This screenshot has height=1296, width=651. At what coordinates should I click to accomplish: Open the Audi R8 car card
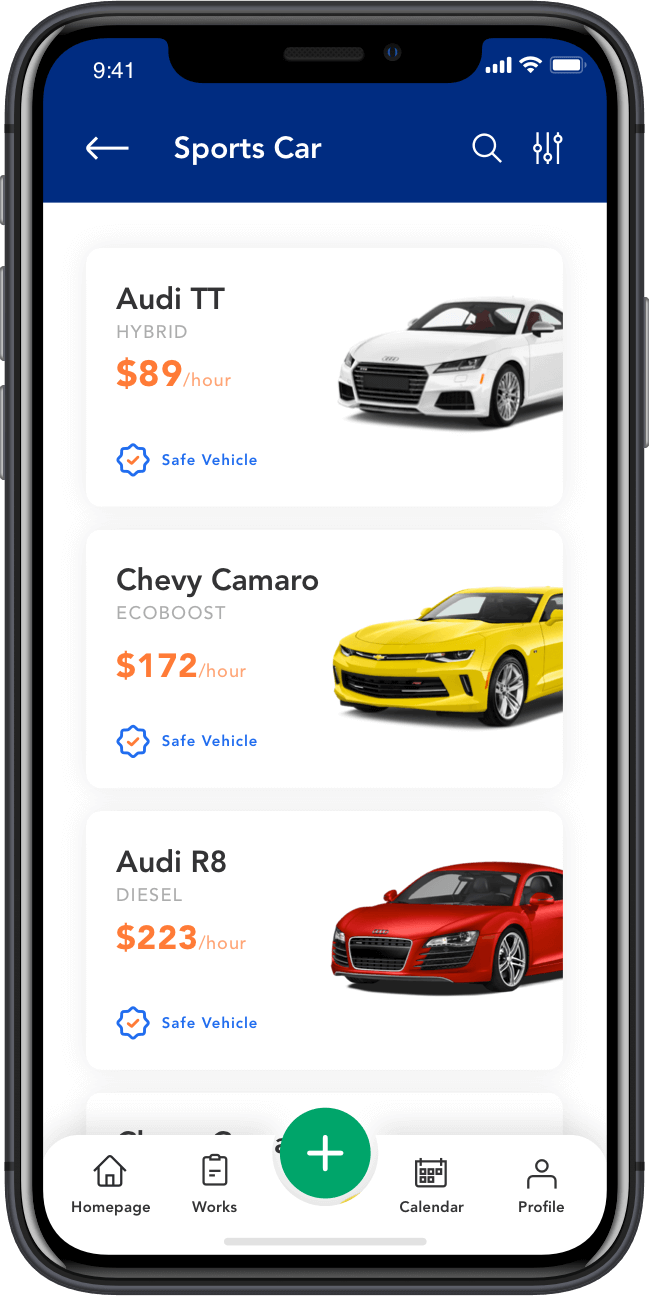[x=324, y=940]
